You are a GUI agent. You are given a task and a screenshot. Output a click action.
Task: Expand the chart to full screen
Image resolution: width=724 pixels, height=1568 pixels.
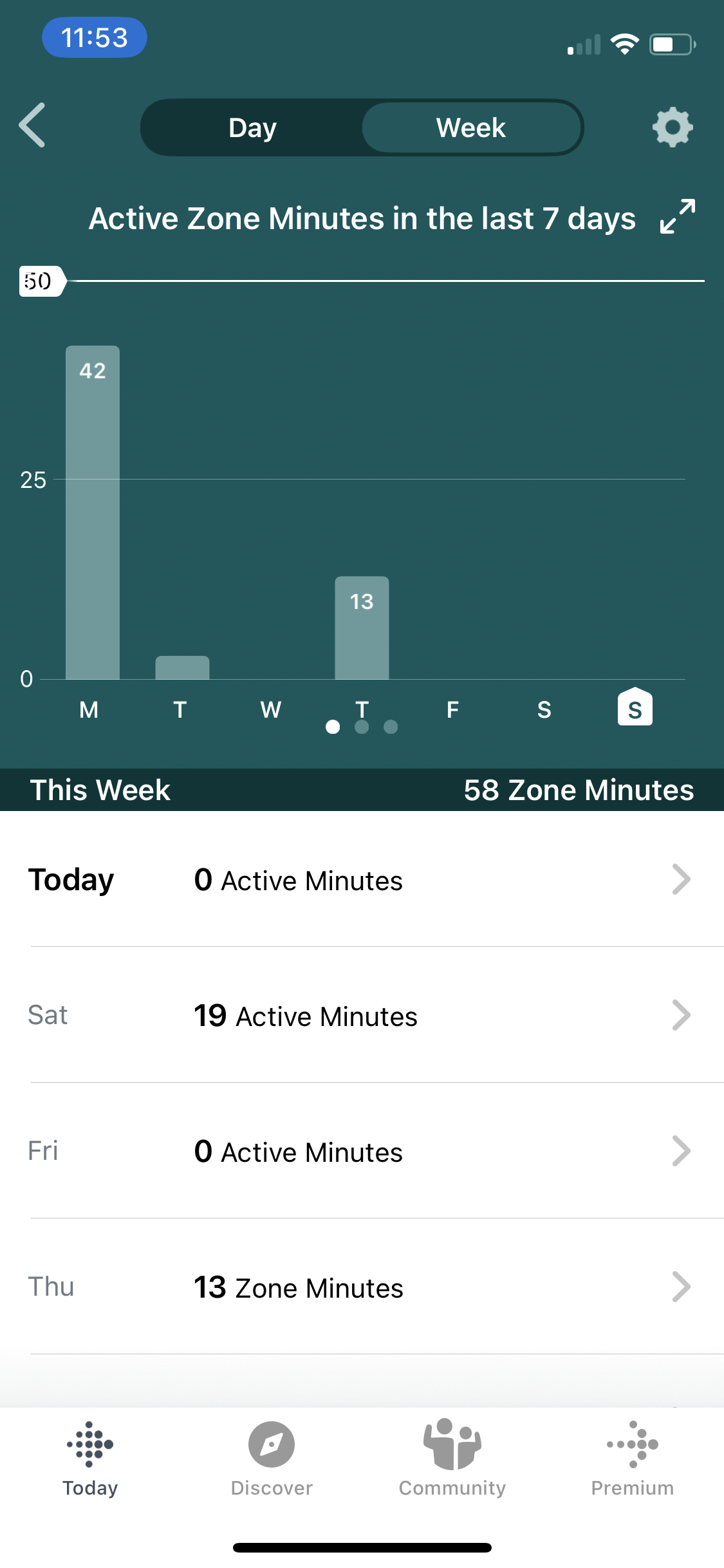(x=678, y=216)
